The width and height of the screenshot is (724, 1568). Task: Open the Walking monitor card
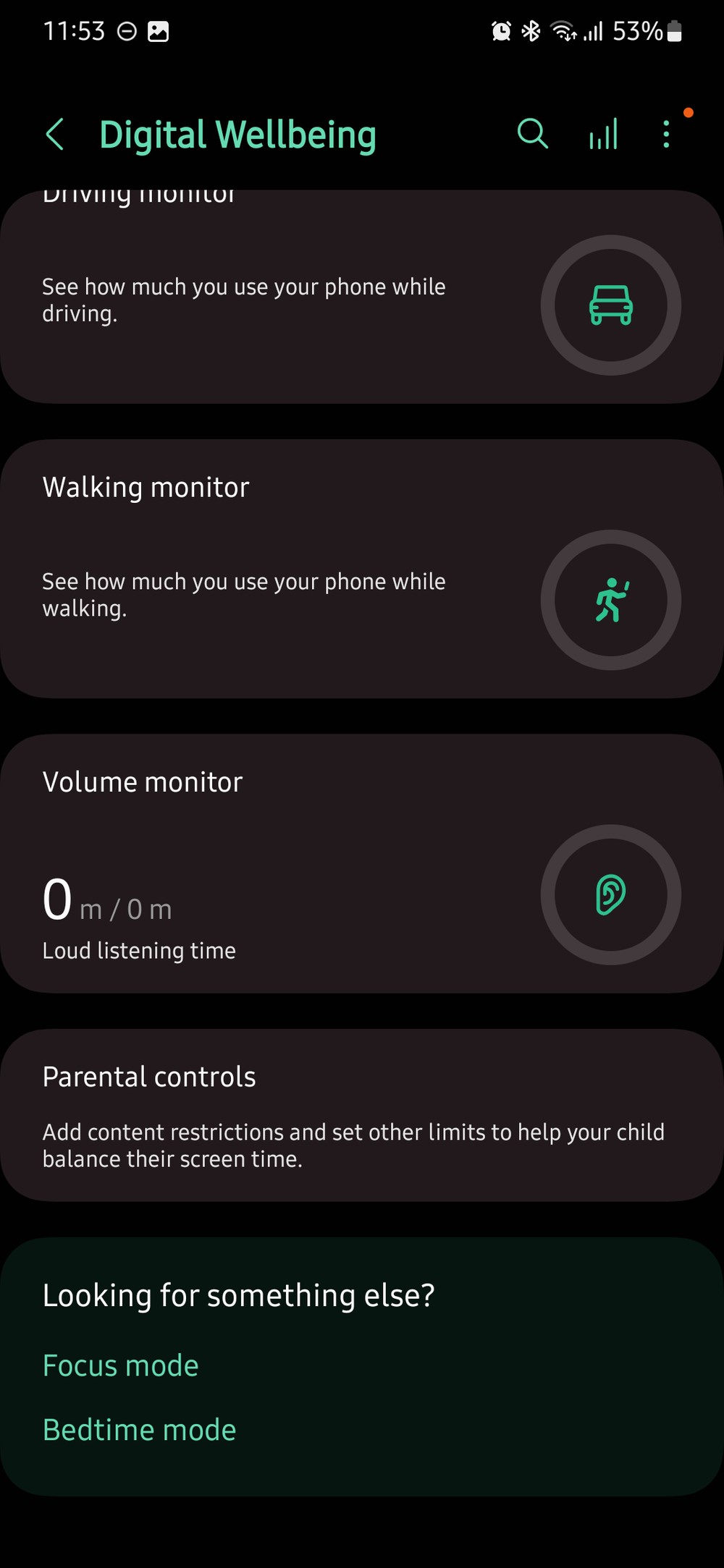[362, 569]
